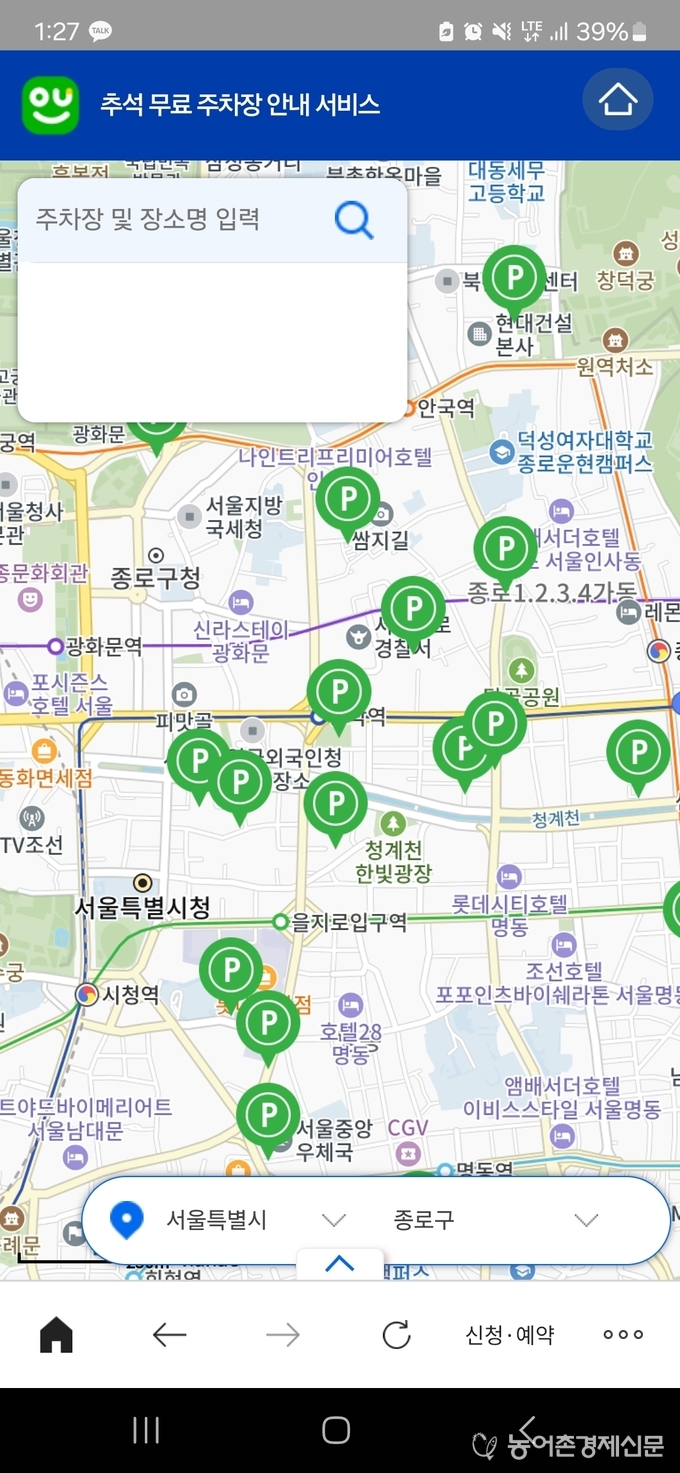This screenshot has height=1473, width=680.
Task: Open the three-dot browser menu
Action: (x=622, y=1334)
